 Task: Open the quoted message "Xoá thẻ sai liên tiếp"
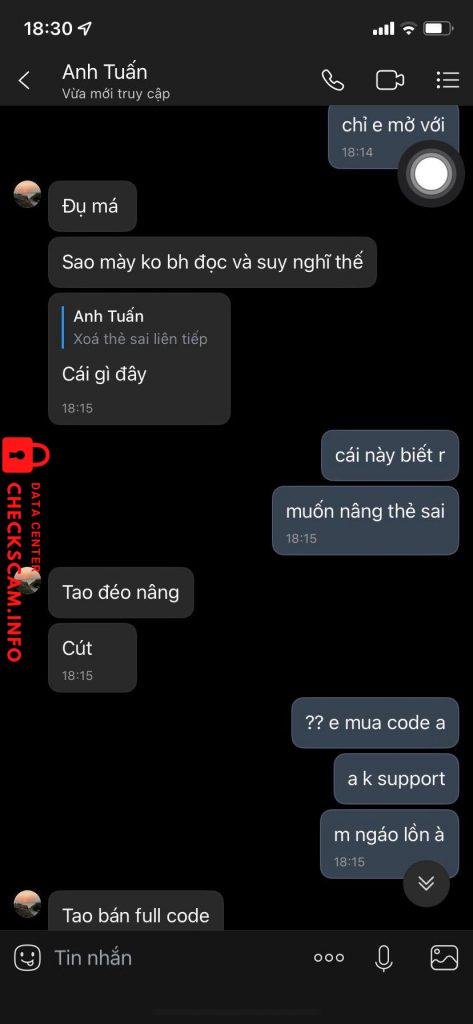140,328
